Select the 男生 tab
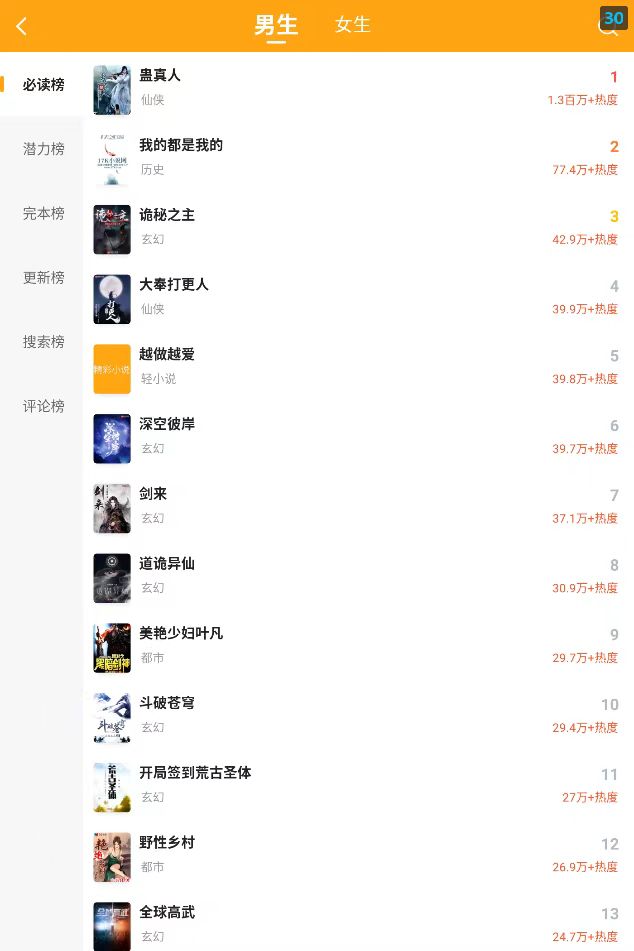The height and width of the screenshot is (951, 634). [x=276, y=25]
